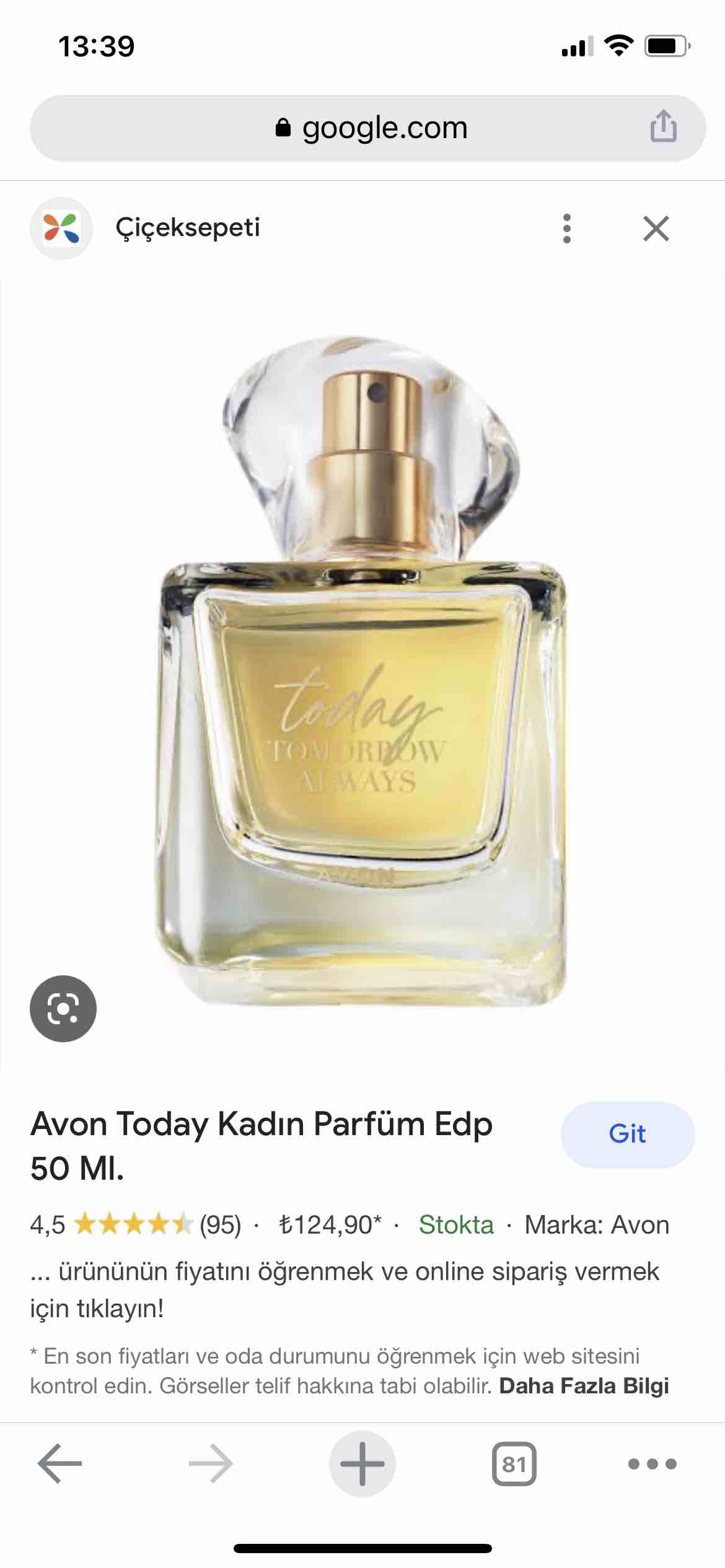725x1568 pixels.
Task: Go forward in browser history
Action: pyautogui.click(x=211, y=1465)
